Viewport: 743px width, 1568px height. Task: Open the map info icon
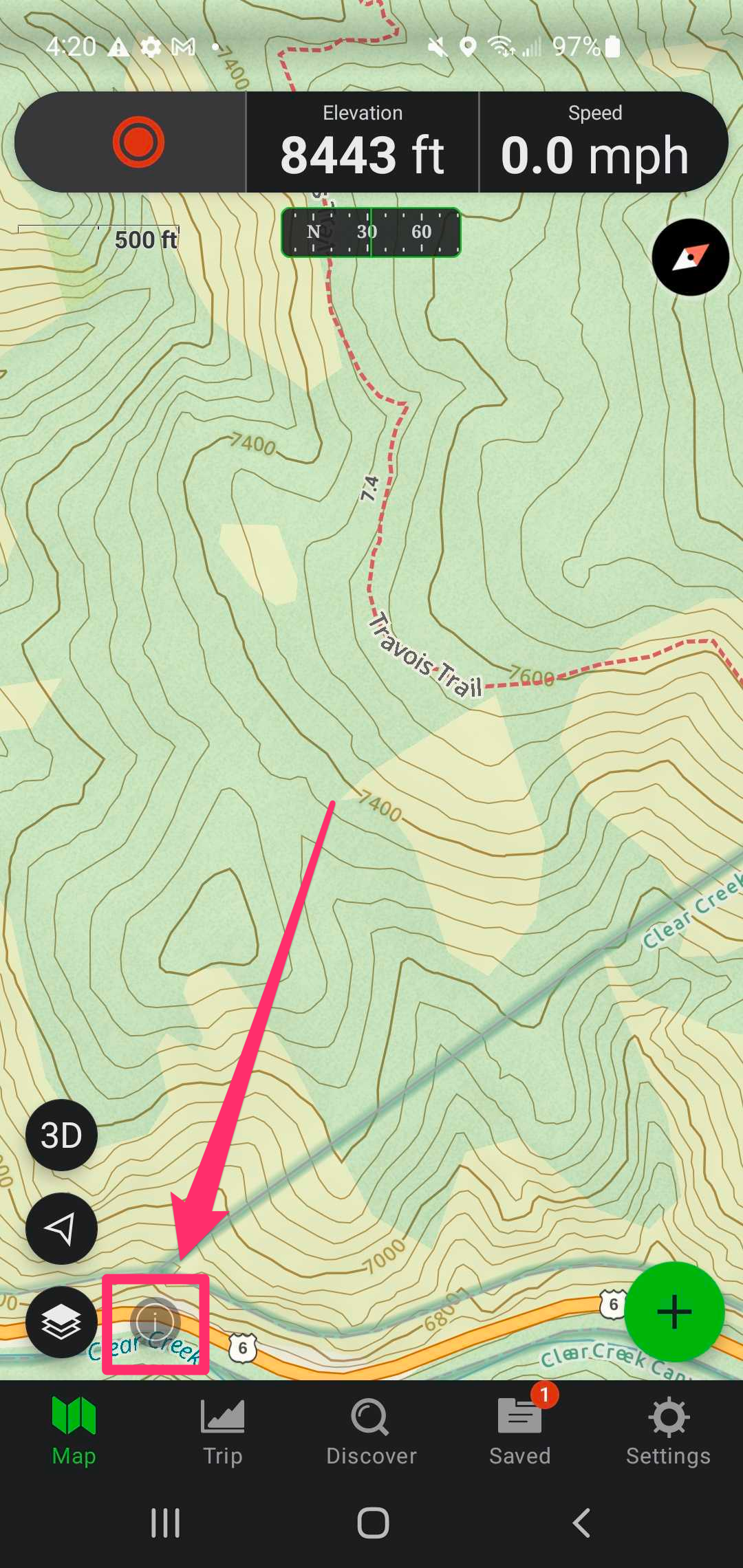(155, 1322)
